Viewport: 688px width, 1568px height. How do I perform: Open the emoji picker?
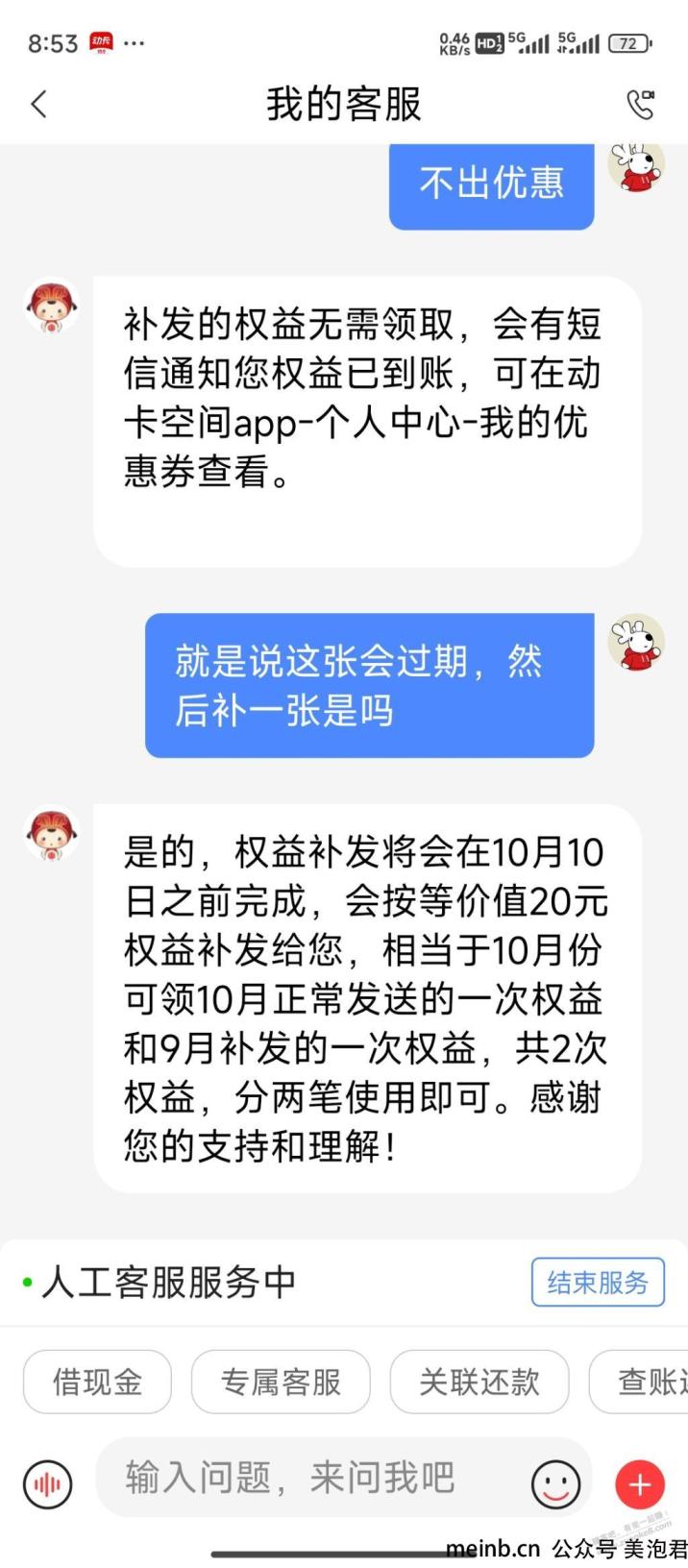pos(555,1484)
